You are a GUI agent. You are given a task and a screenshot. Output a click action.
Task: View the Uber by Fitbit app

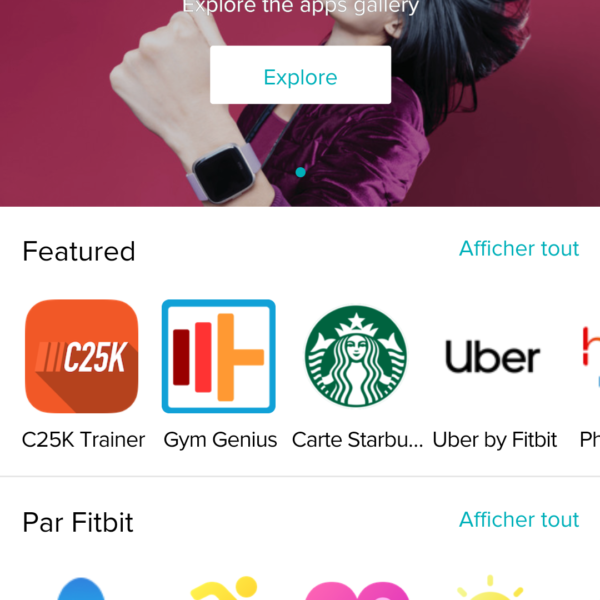click(x=493, y=357)
